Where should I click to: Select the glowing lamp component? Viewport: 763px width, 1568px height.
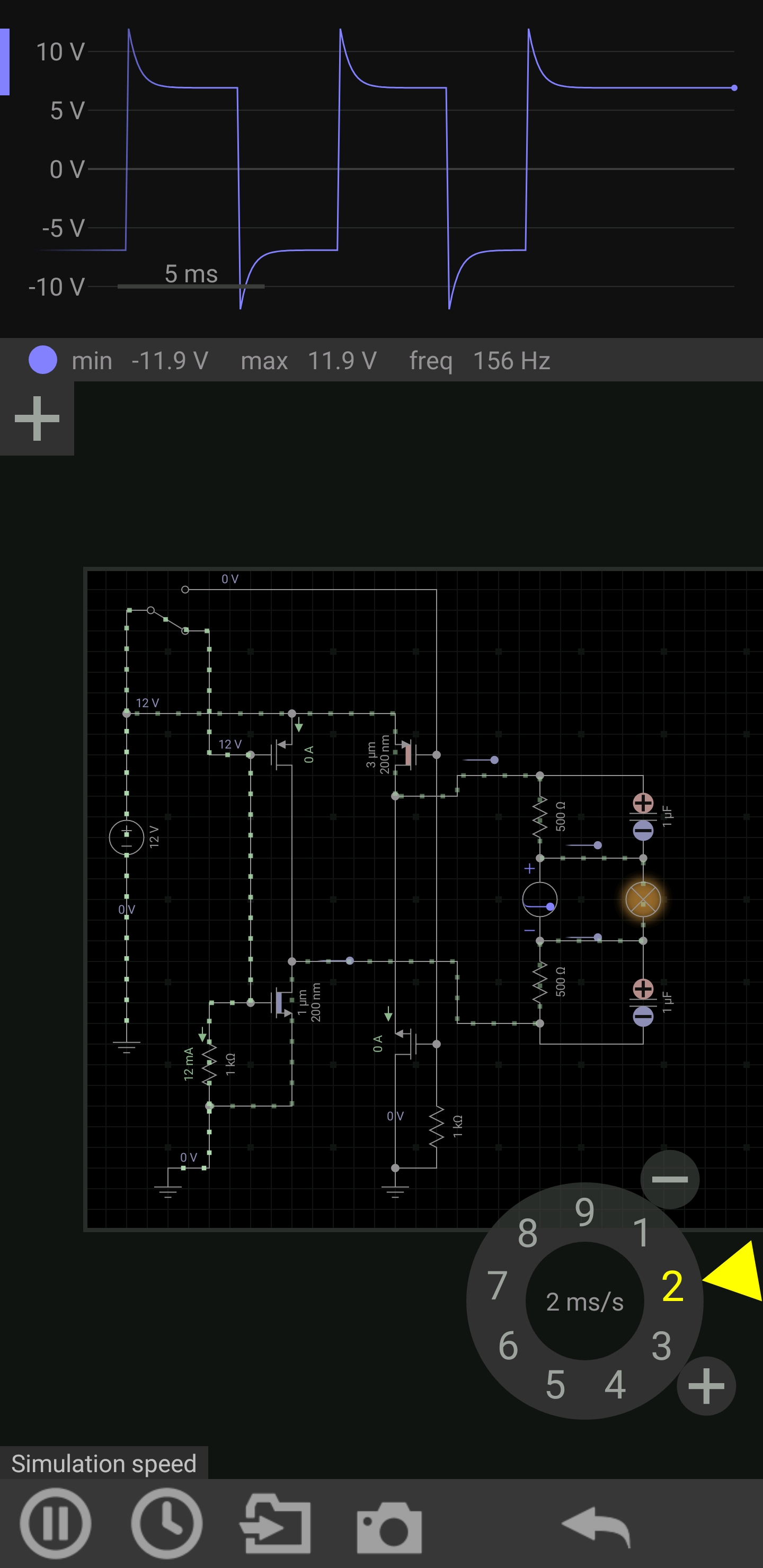pos(643,899)
